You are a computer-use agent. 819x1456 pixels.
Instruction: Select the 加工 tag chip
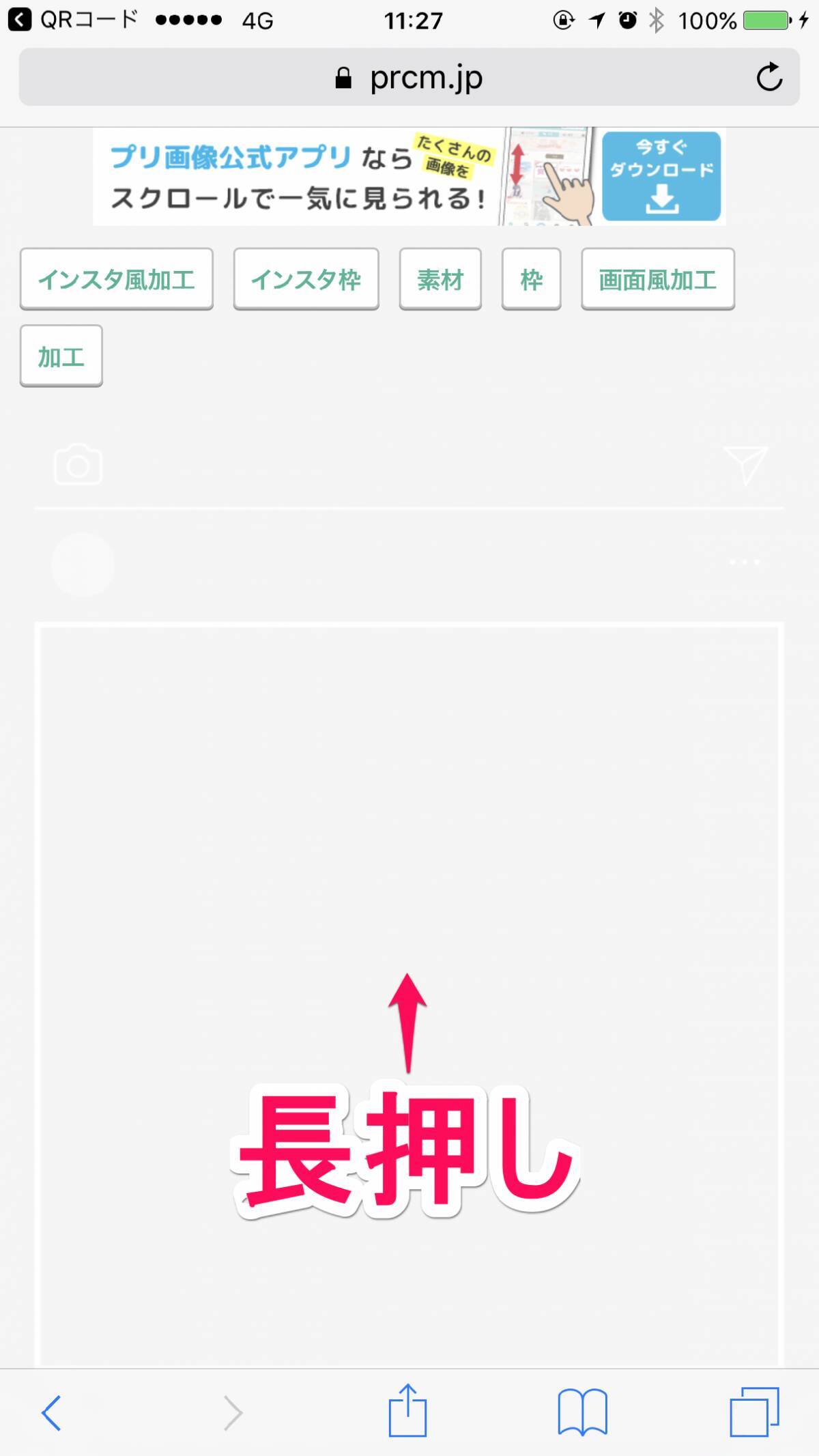tap(61, 356)
